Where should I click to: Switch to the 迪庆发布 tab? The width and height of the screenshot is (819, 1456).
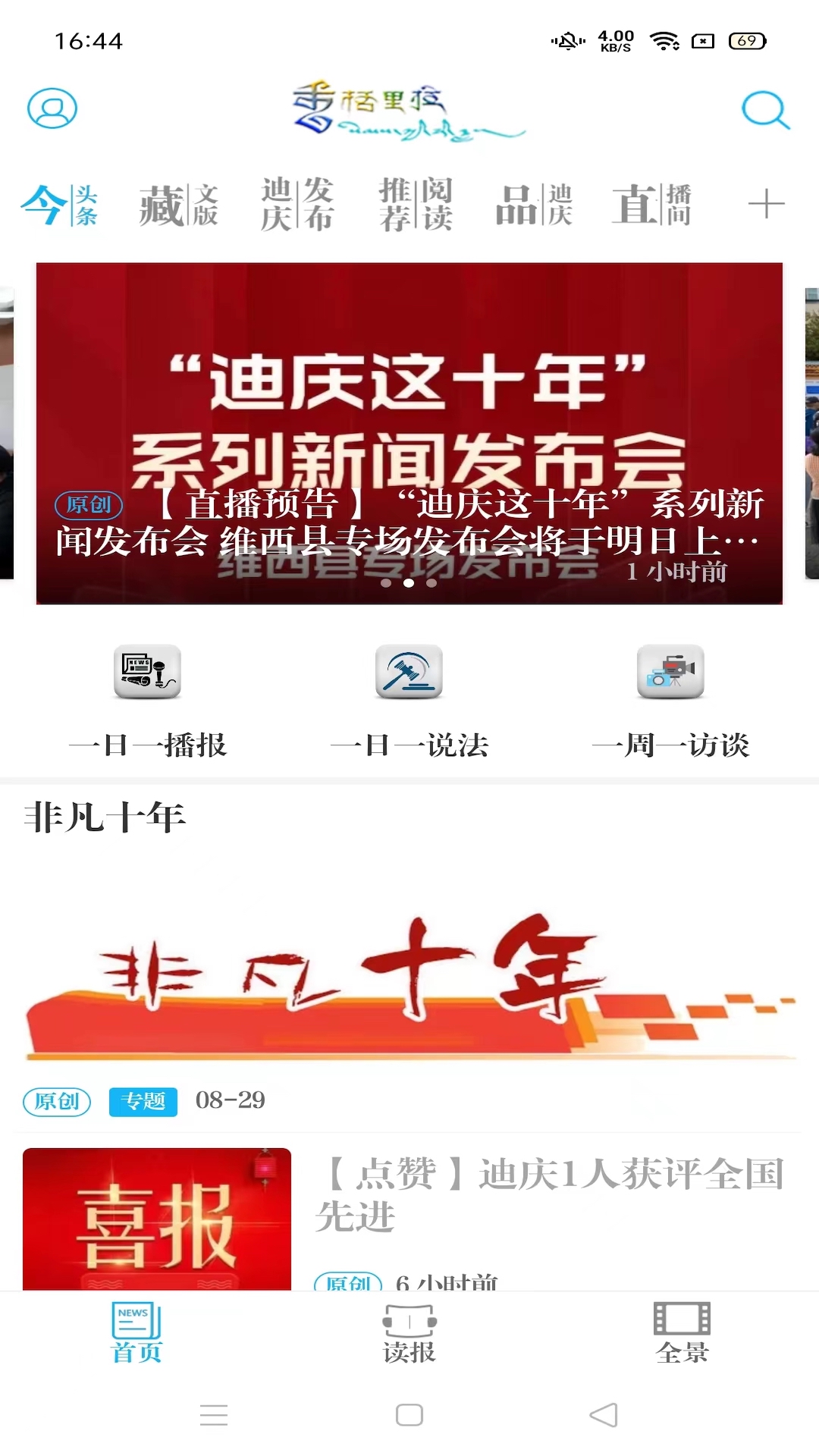[297, 205]
